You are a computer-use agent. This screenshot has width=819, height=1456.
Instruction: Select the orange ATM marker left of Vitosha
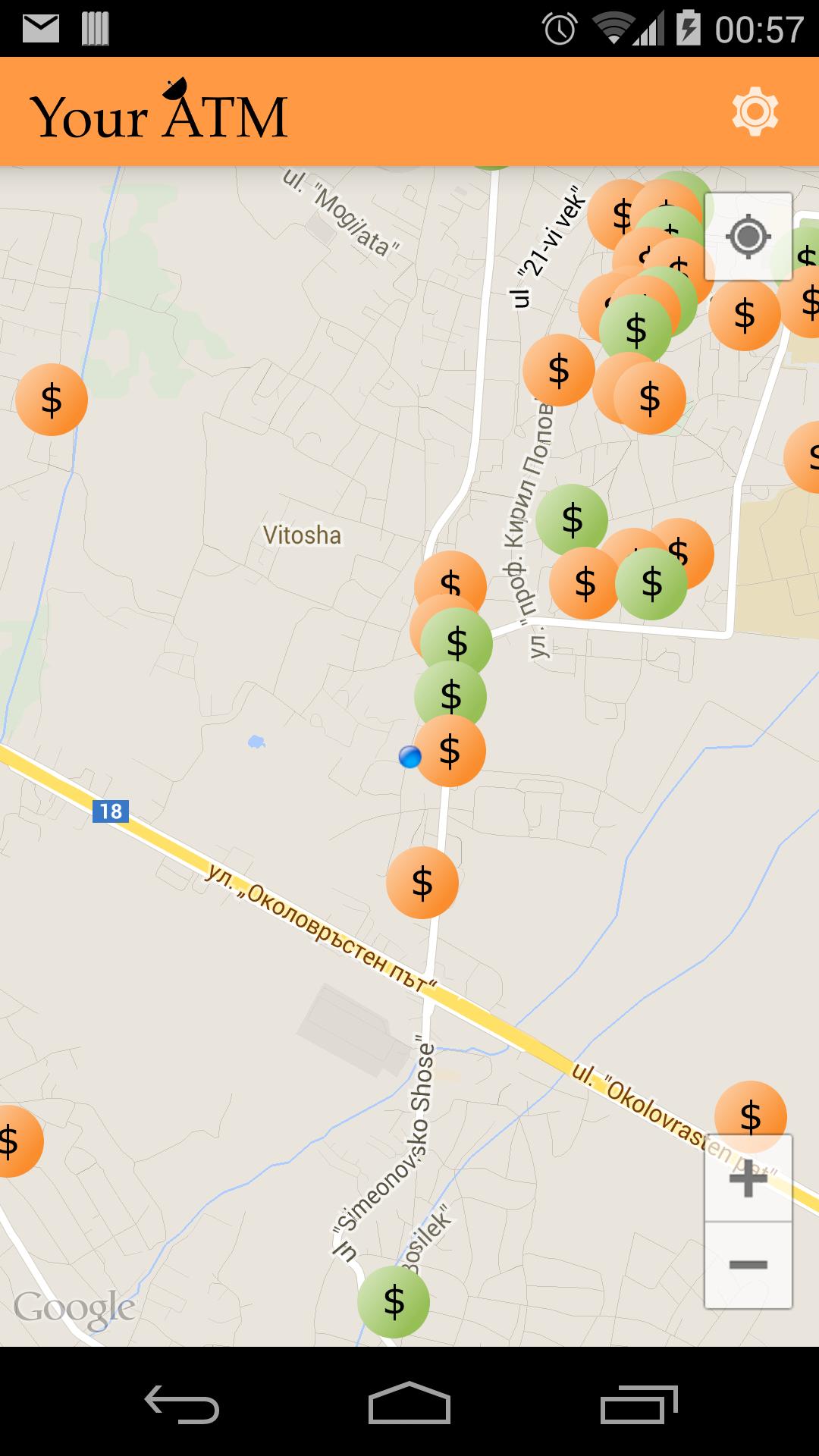[52, 400]
